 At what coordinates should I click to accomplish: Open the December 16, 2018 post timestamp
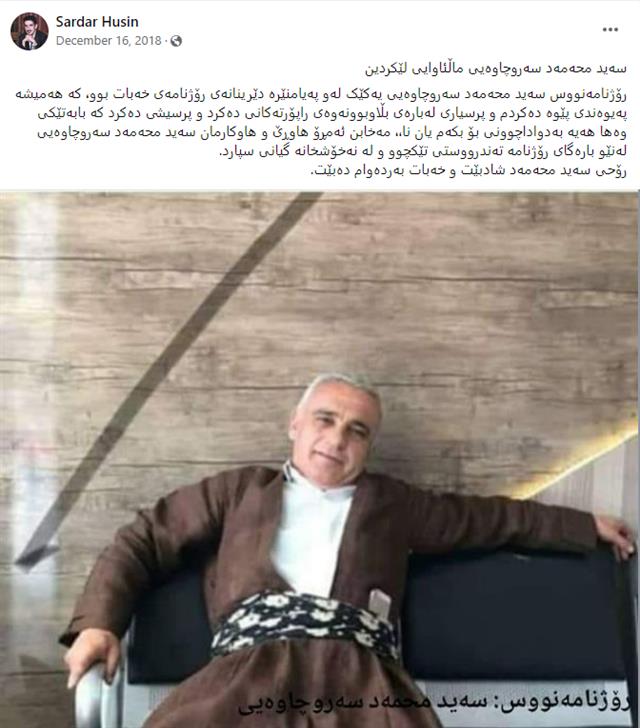108,41
